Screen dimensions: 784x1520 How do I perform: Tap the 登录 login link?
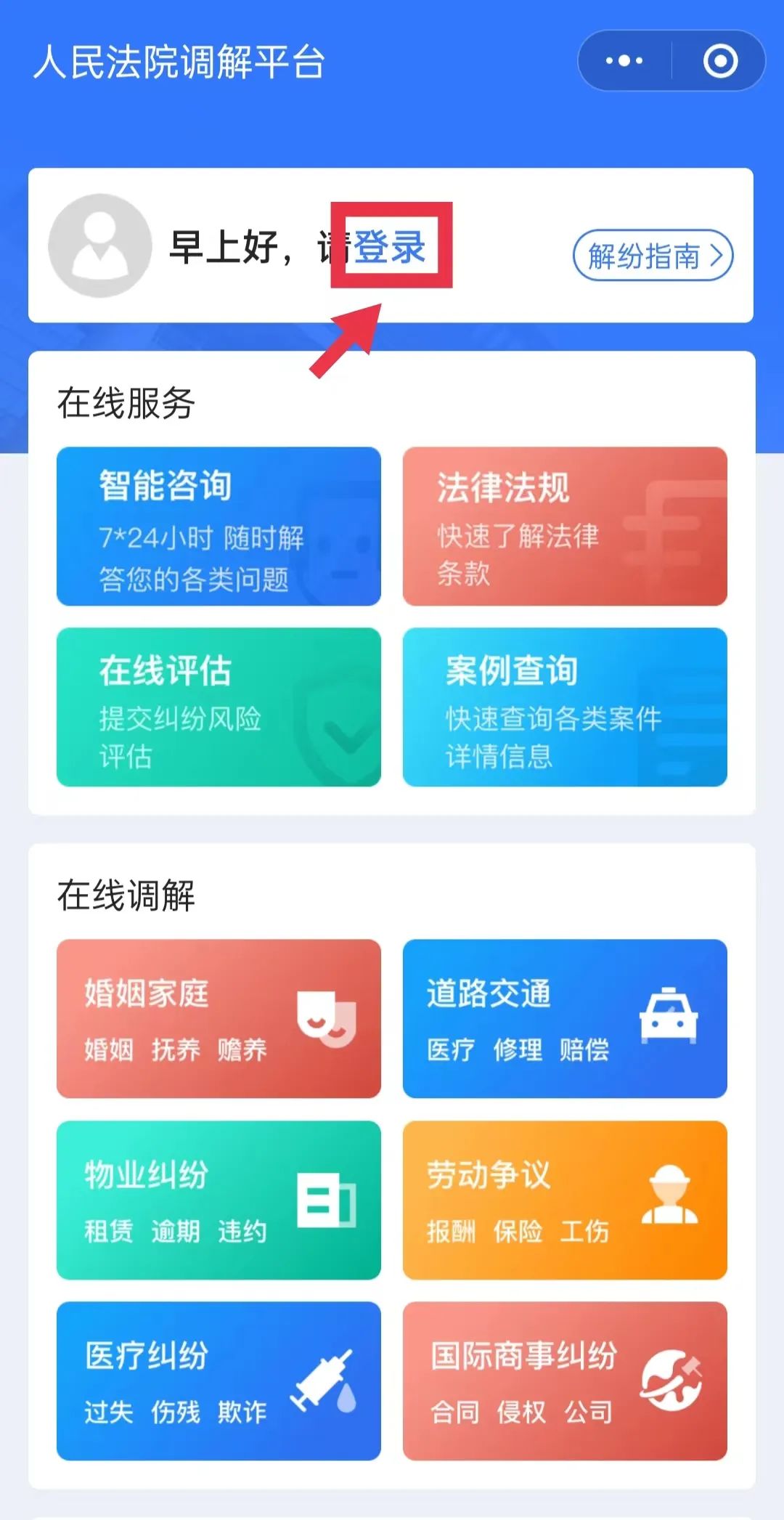pos(390,247)
